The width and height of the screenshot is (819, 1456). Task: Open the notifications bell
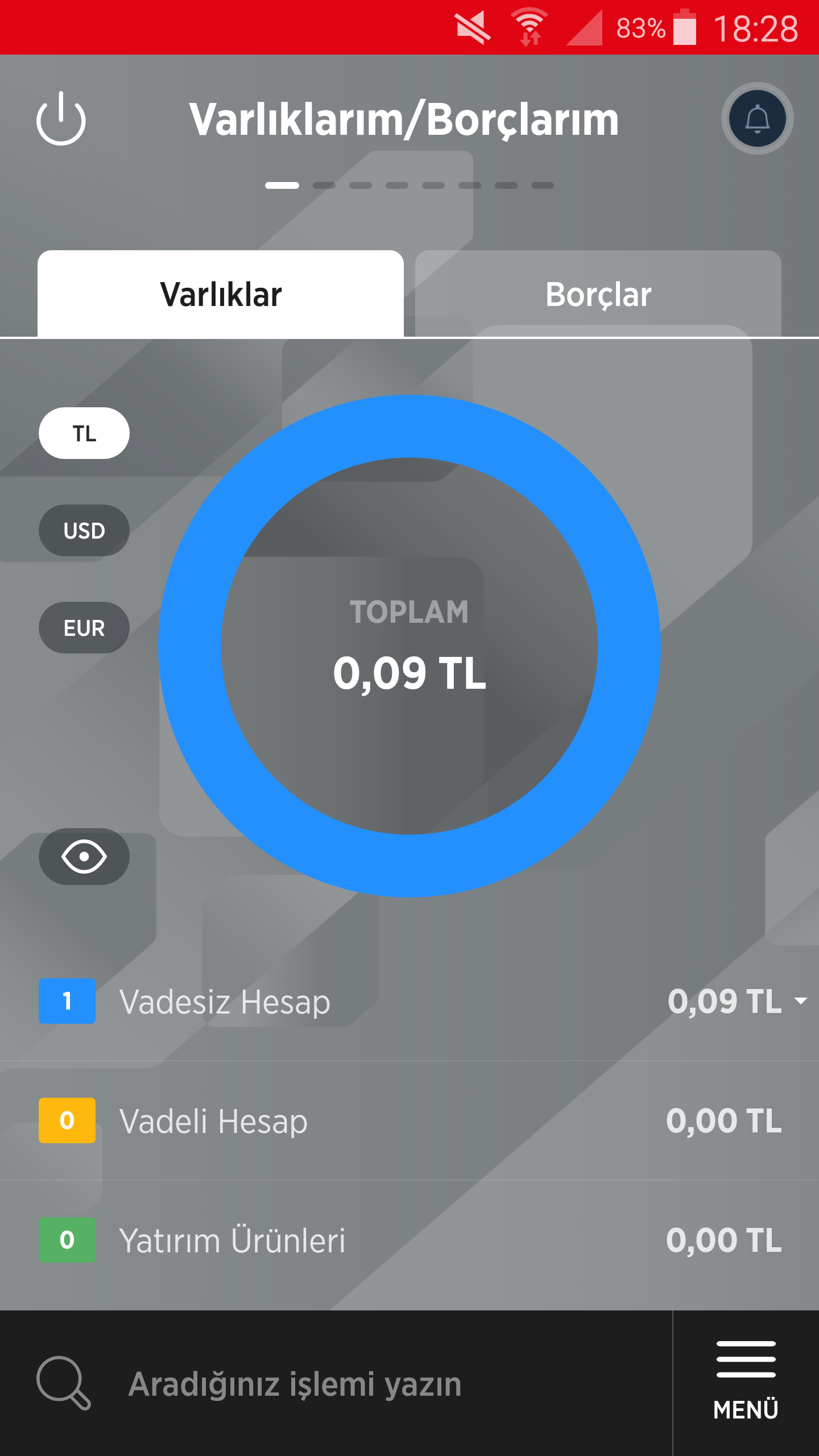pyautogui.click(x=757, y=119)
